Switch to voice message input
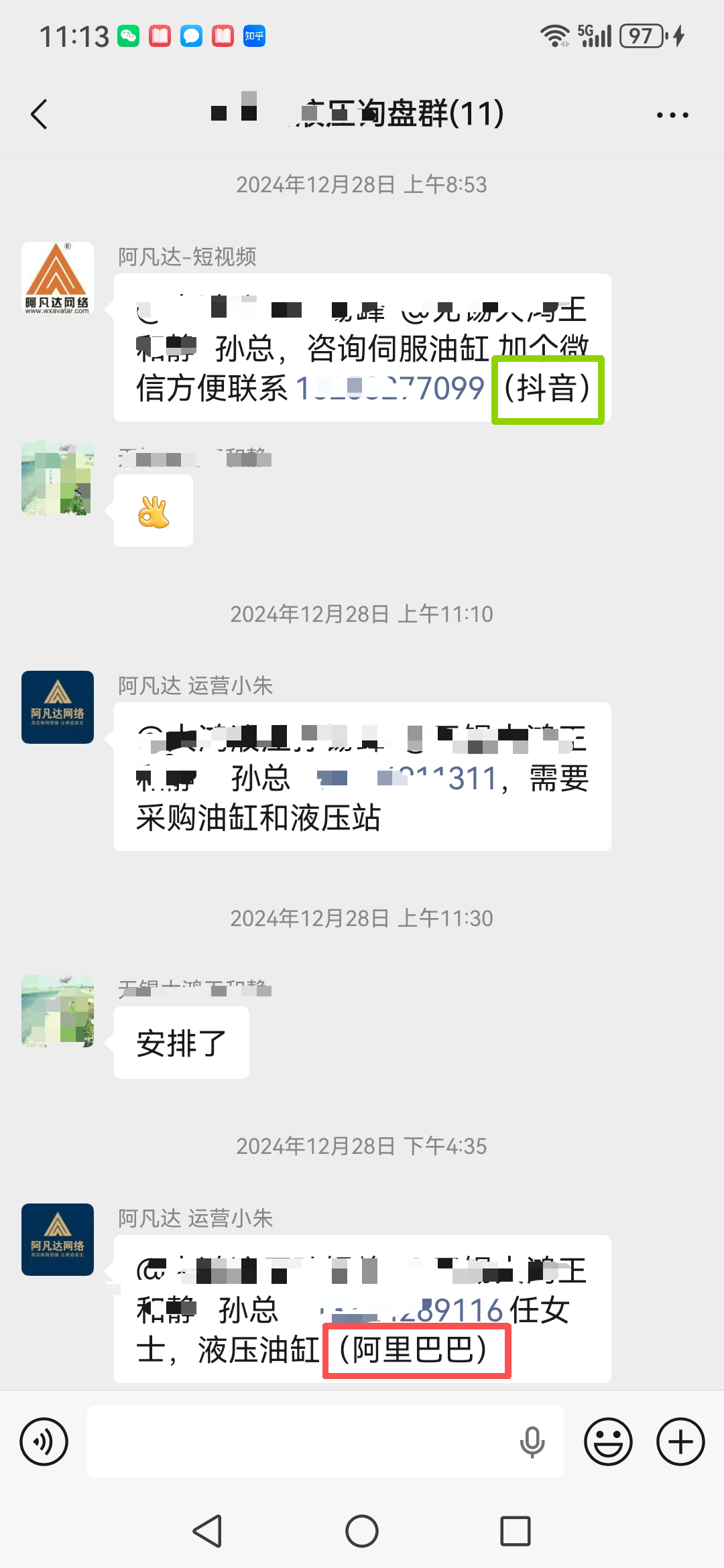Viewport: 724px width, 1568px height. pyautogui.click(x=44, y=1441)
